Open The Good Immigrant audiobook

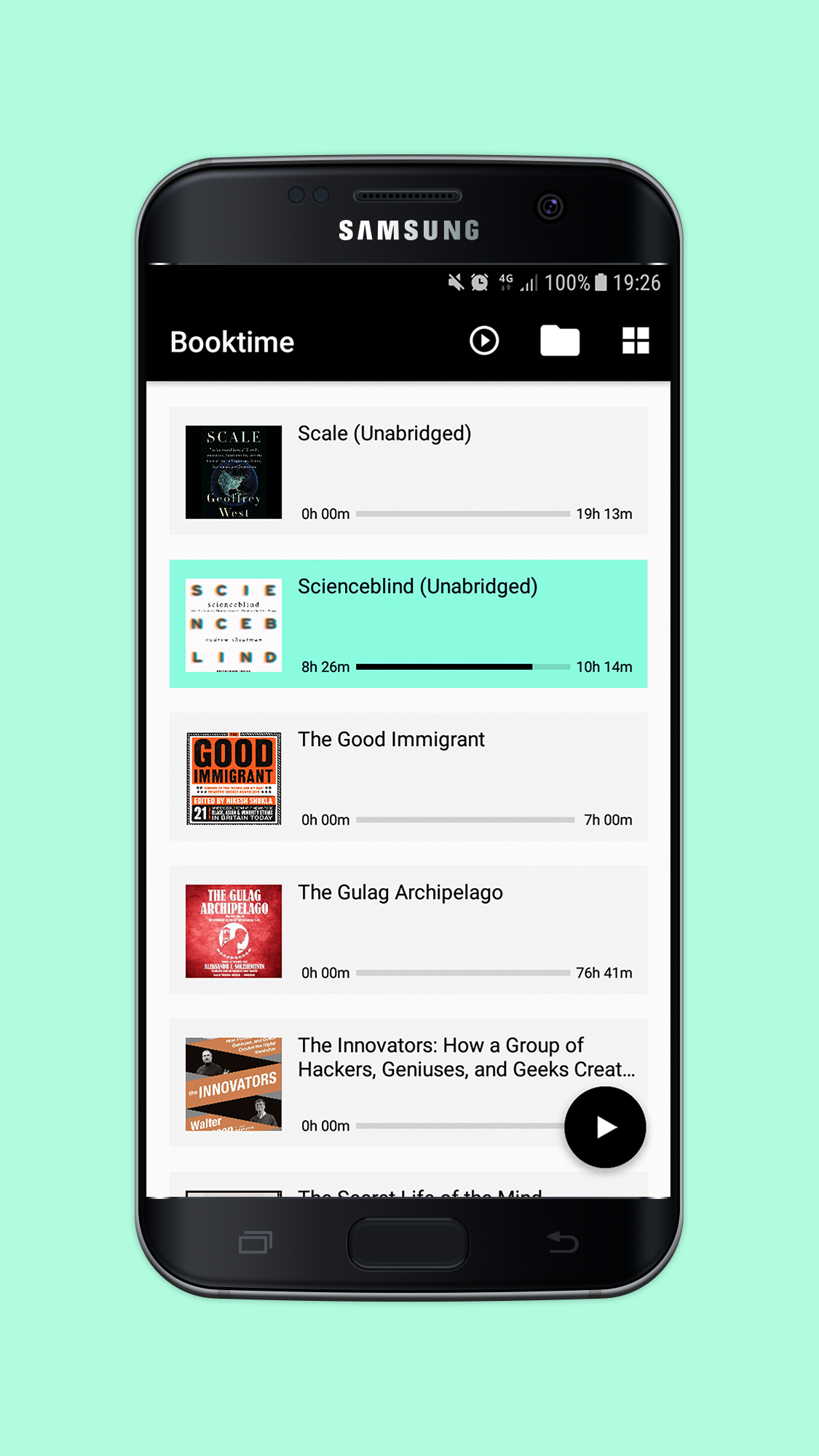pyautogui.click(x=408, y=778)
